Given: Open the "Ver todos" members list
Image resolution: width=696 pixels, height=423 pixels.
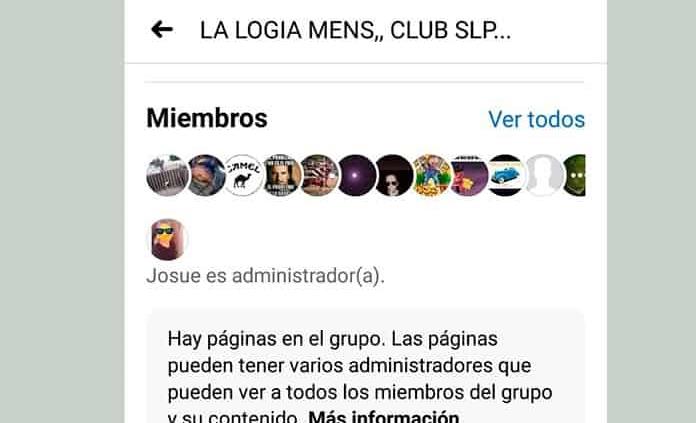Looking at the screenshot, I should pos(536,119).
